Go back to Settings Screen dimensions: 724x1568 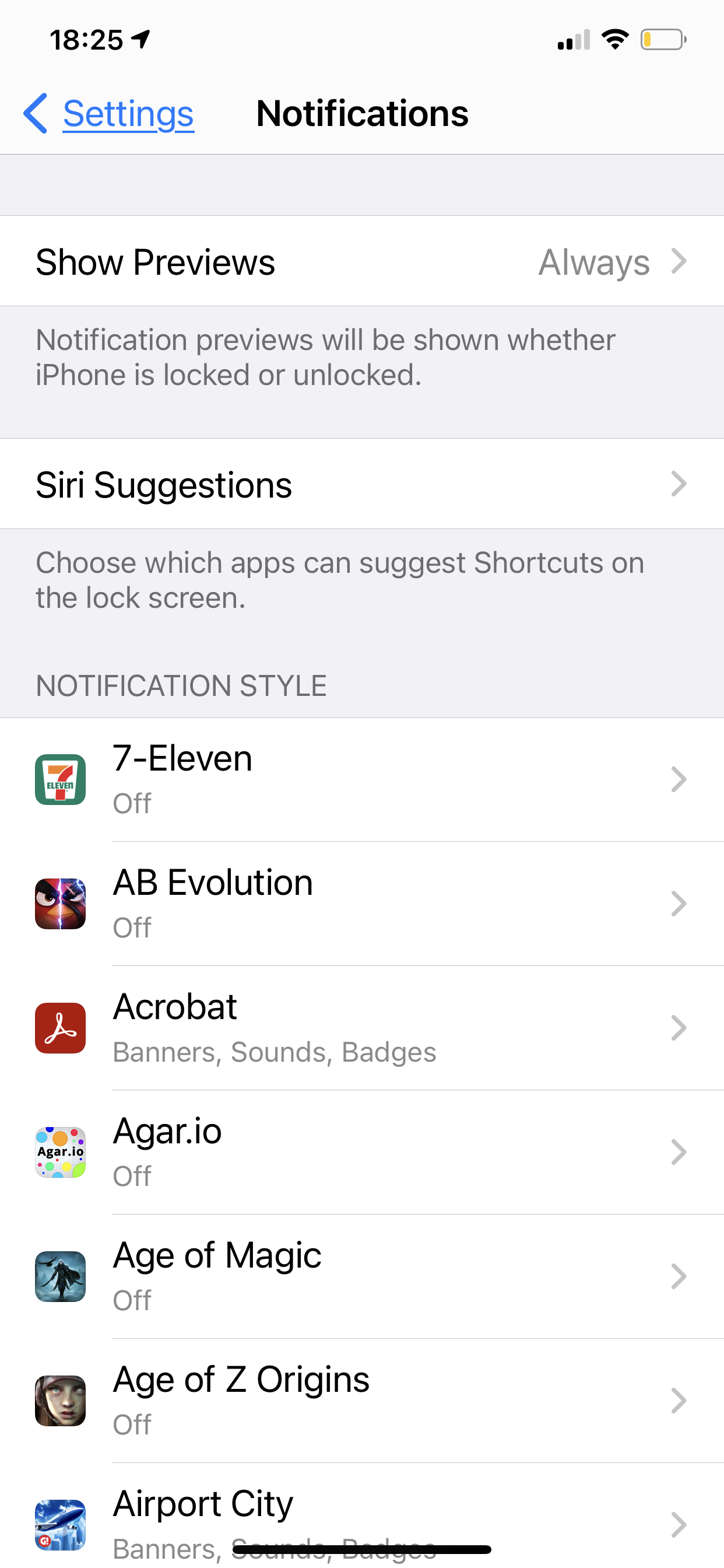(110, 114)
